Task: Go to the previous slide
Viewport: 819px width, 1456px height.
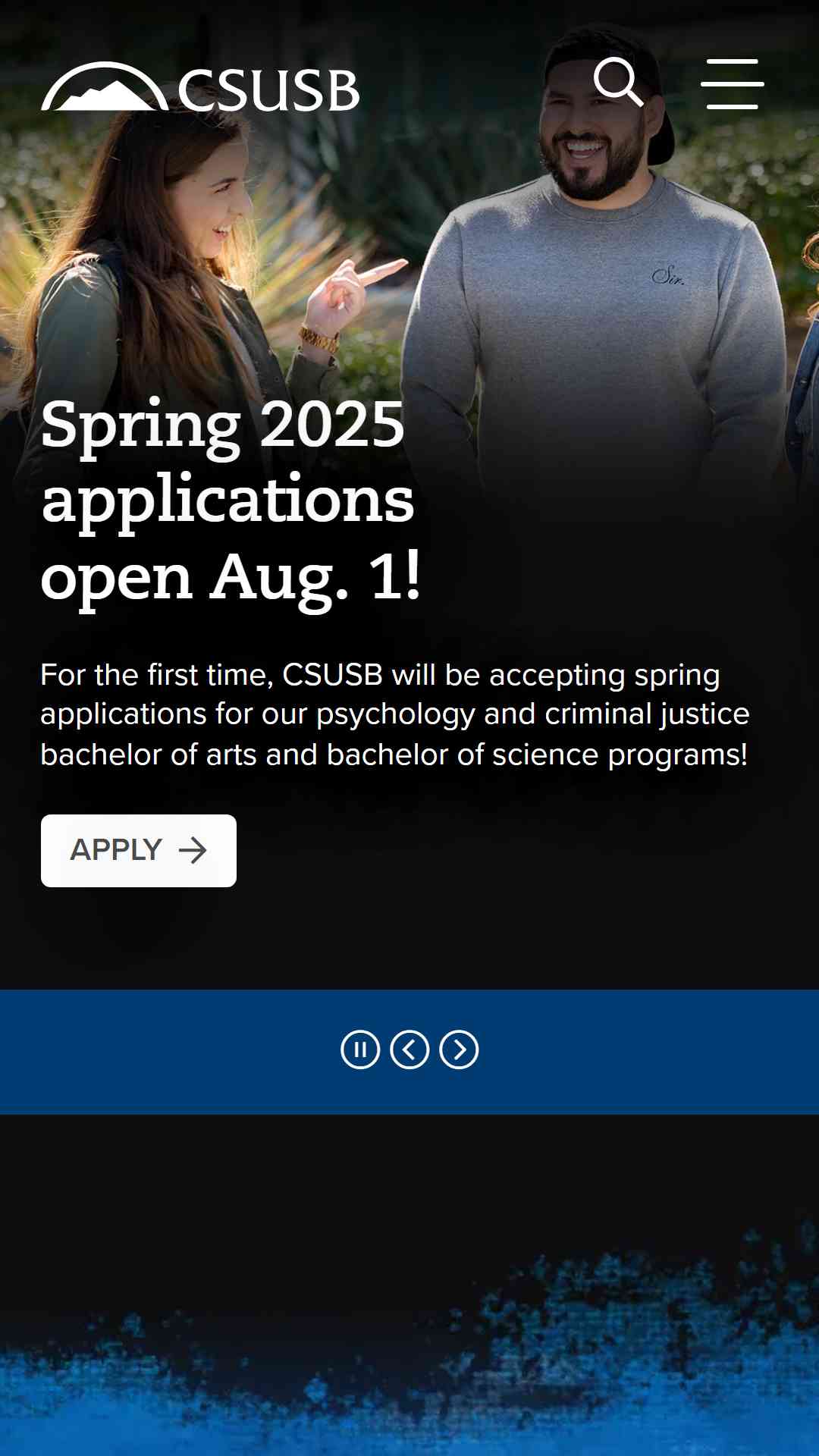Action: pos(409,1050)
